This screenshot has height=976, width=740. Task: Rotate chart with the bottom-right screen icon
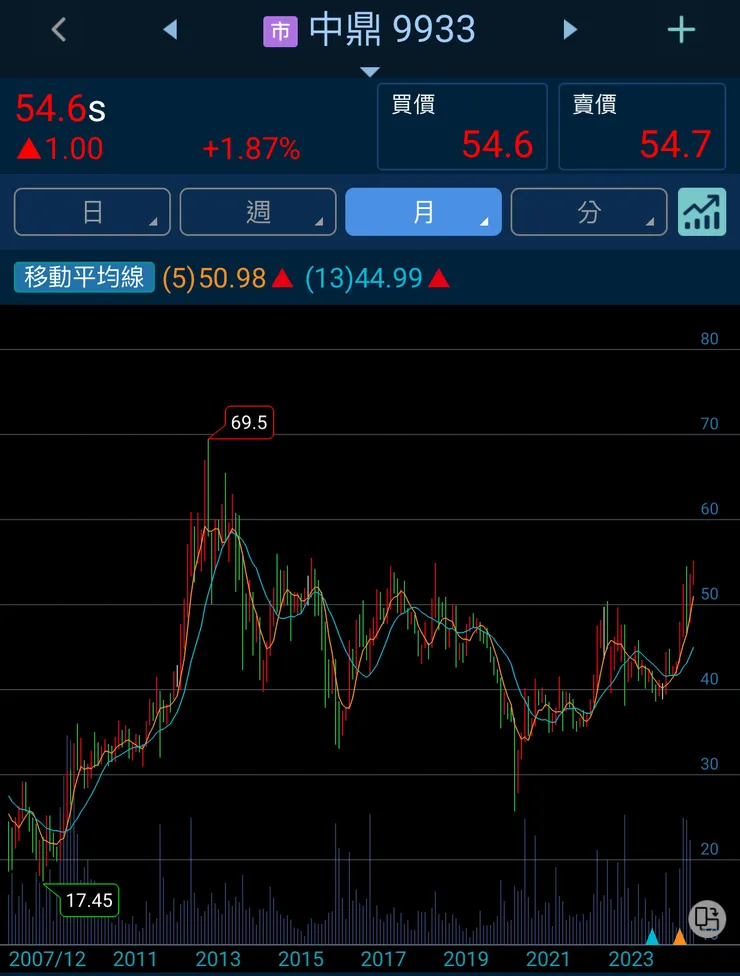coord(708,918)
